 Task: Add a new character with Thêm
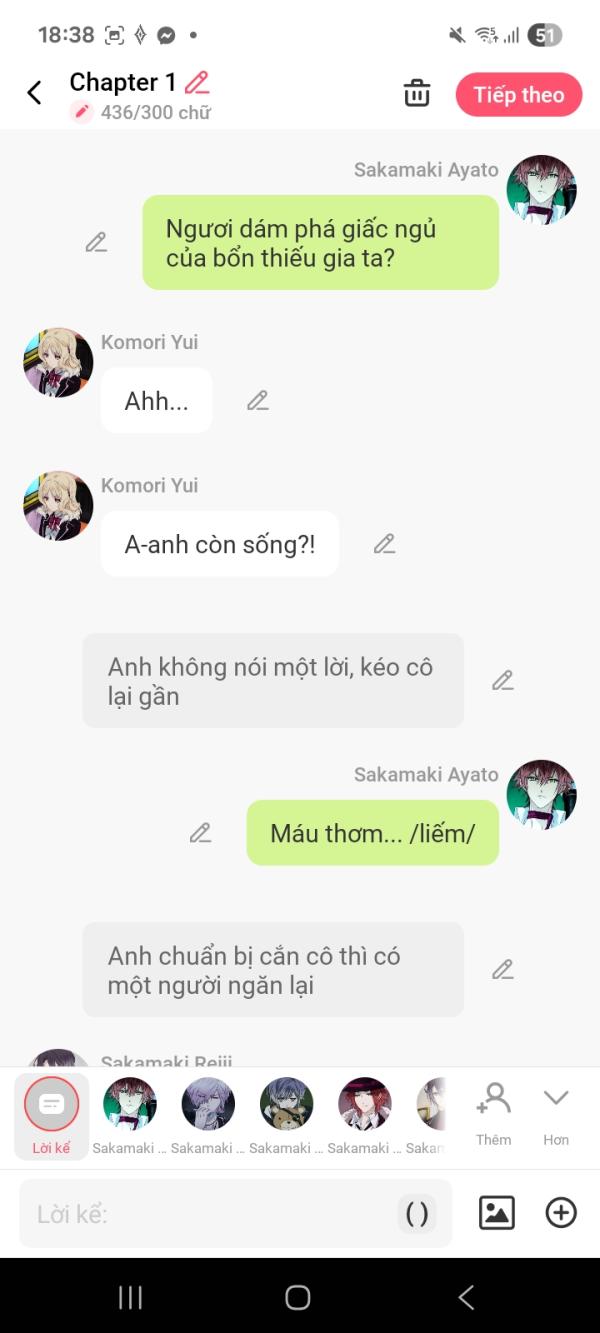[x=493, y=1112]
